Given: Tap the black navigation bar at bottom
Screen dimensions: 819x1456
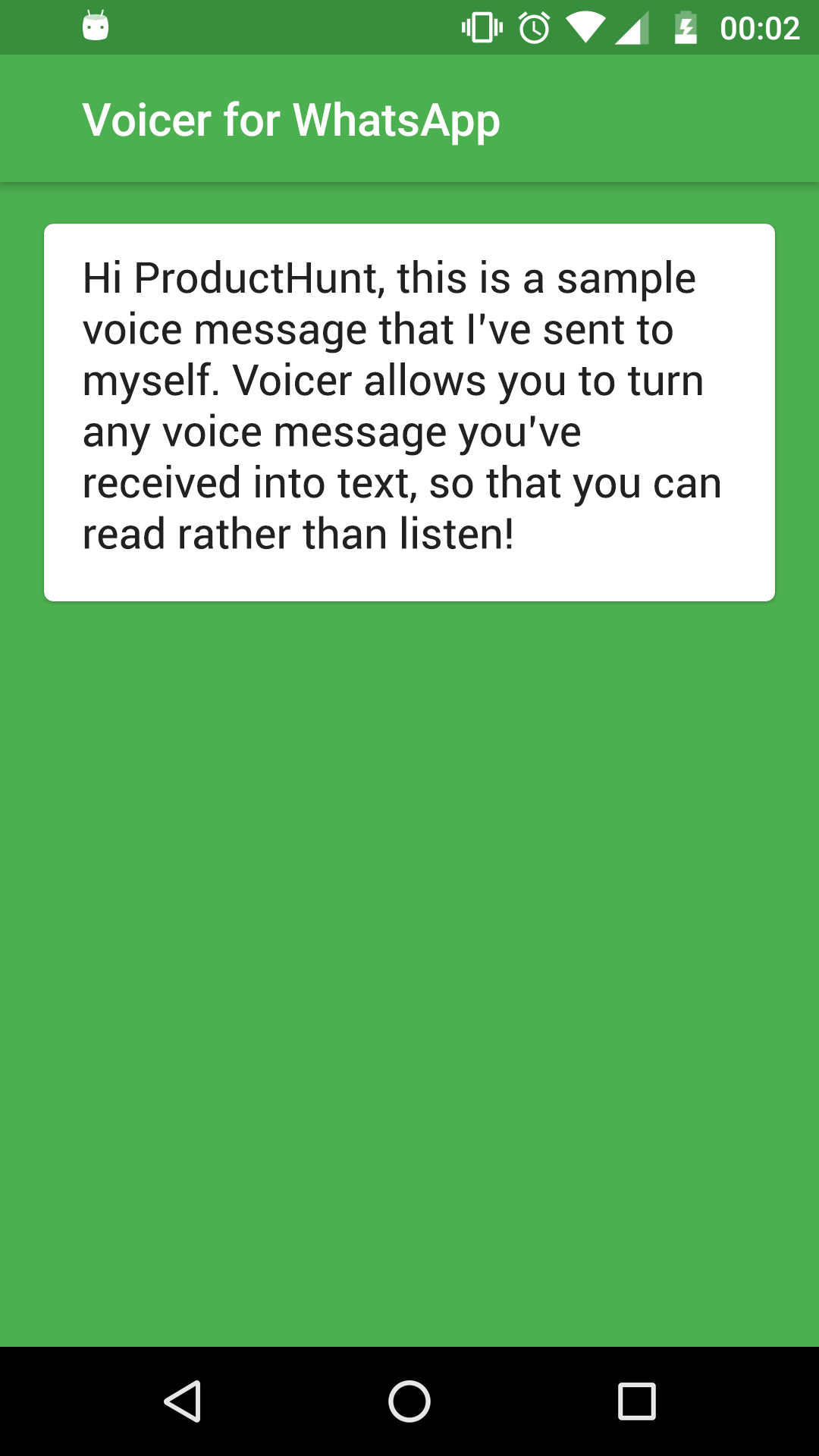Looking at the screenshot, I should tap(409, 1399).
